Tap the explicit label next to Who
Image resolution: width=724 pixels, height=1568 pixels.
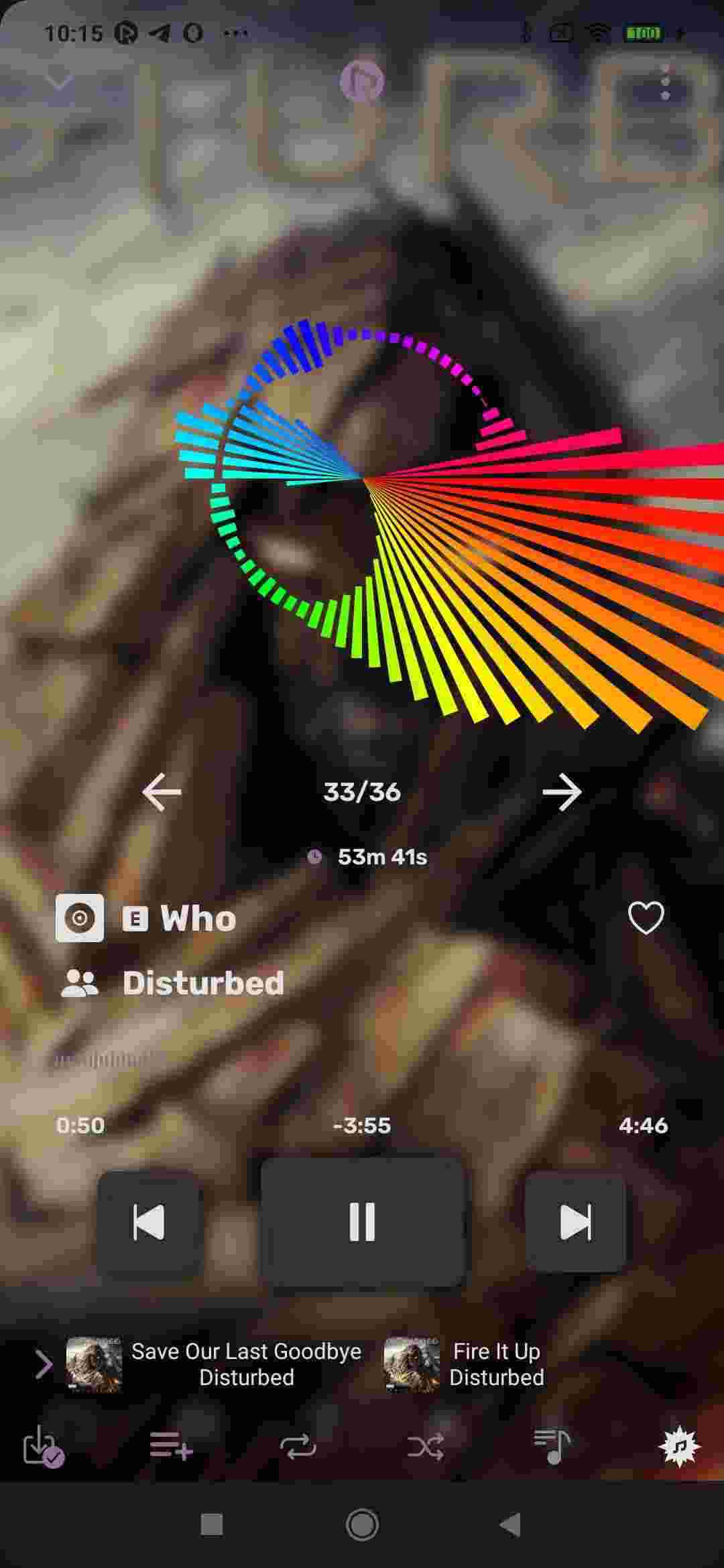[136, 918]
